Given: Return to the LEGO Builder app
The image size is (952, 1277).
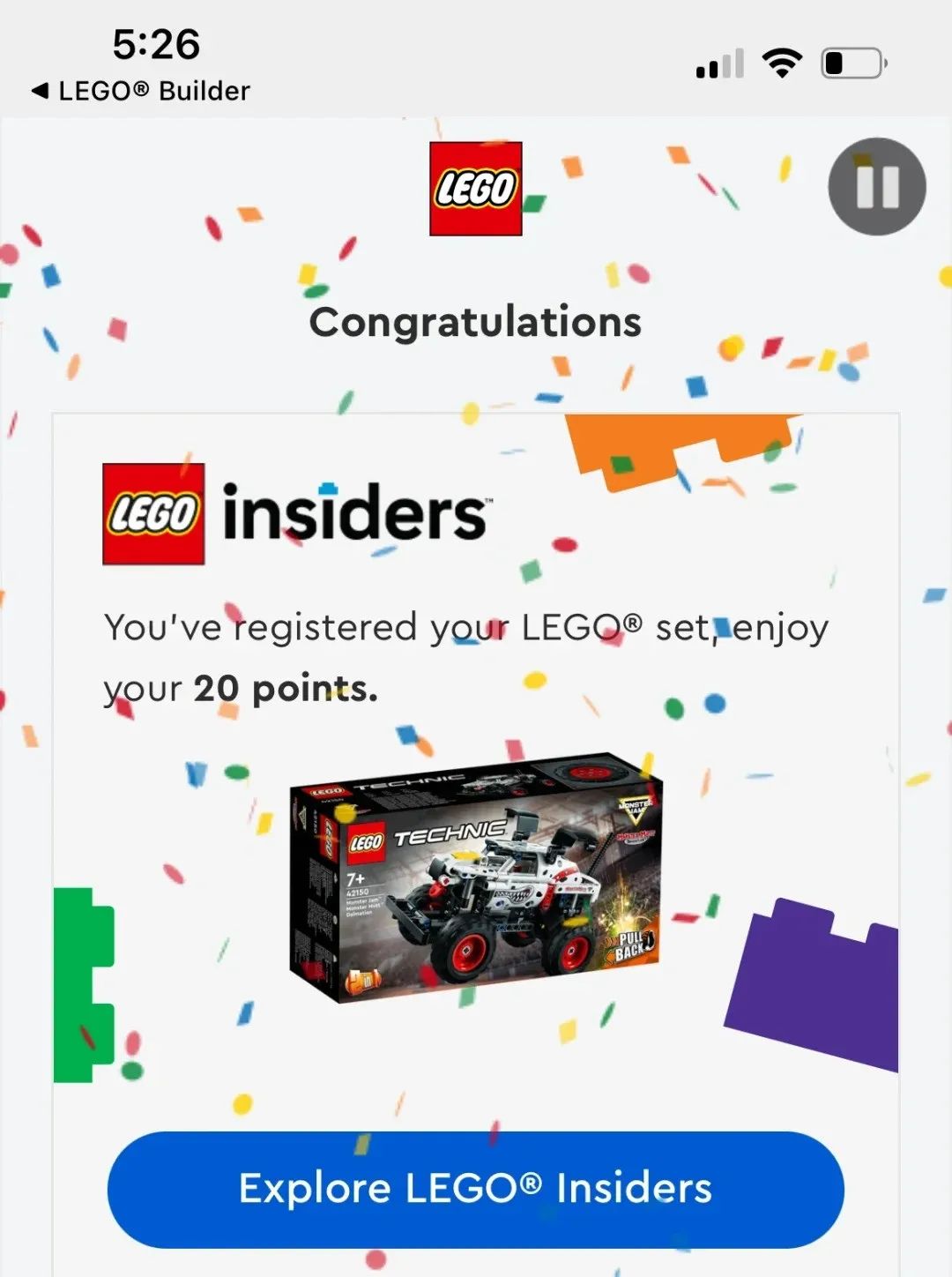Looking at the screenshot, I should [x=141, y=91].
